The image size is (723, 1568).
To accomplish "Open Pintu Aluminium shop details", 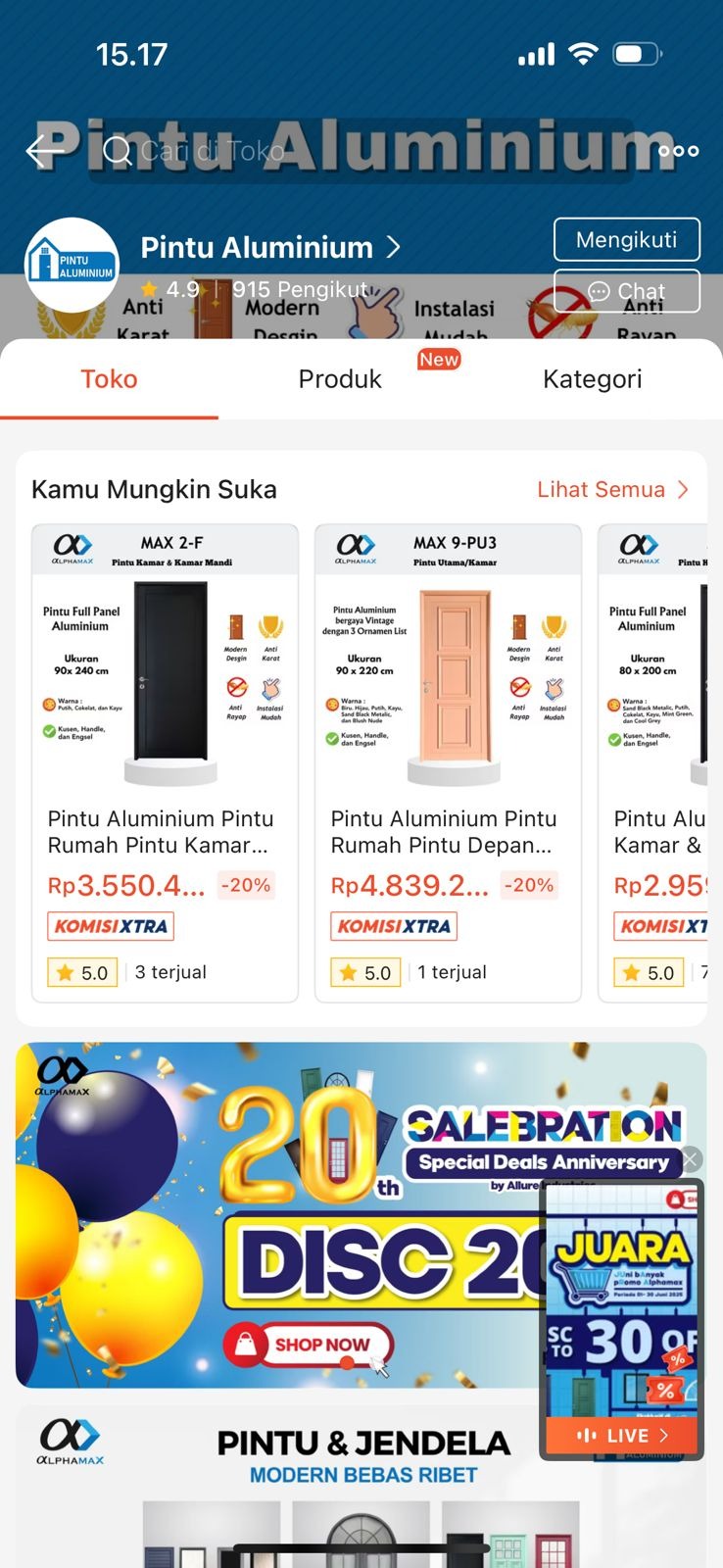I will [269, 247].
